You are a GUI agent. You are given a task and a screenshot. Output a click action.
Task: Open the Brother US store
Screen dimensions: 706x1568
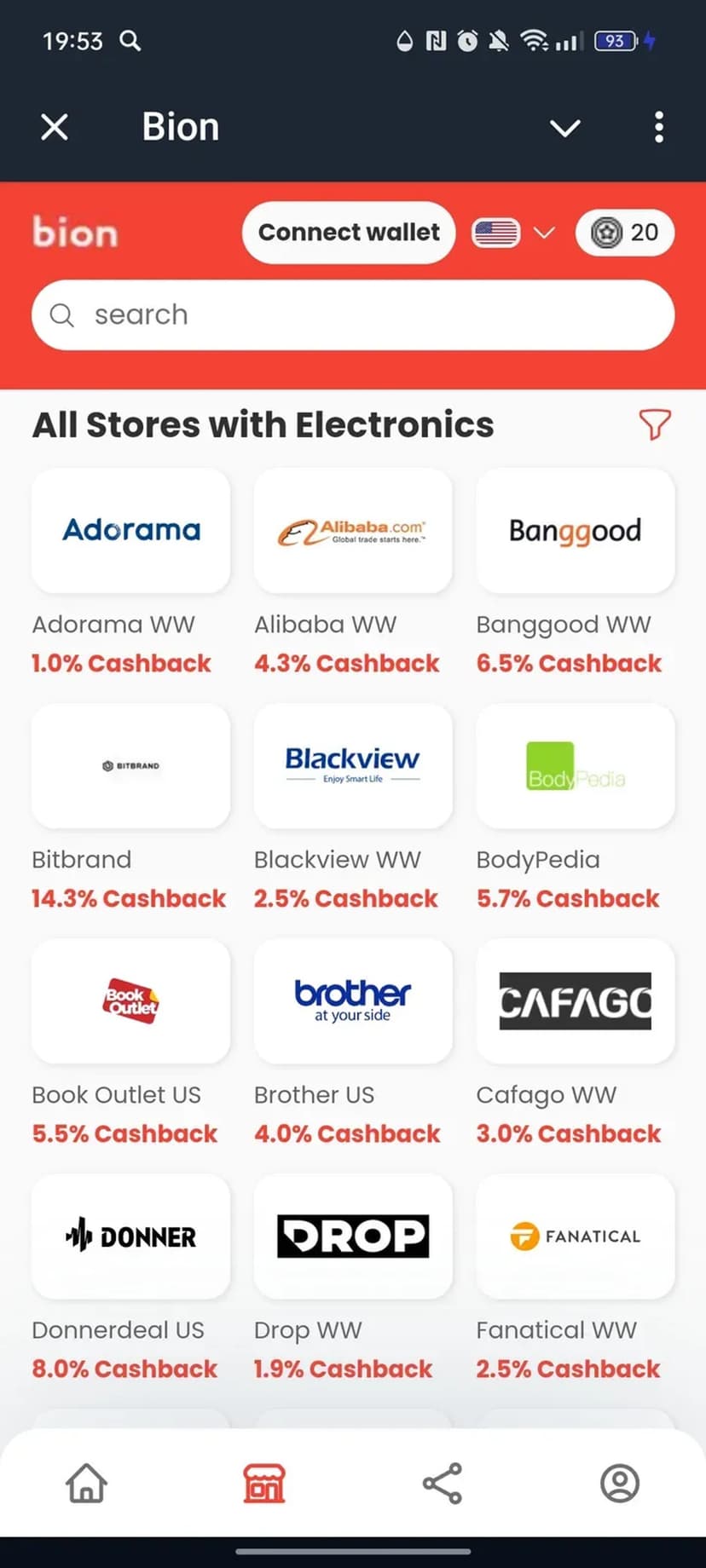pyautogui.click(x=353, y=1001)
